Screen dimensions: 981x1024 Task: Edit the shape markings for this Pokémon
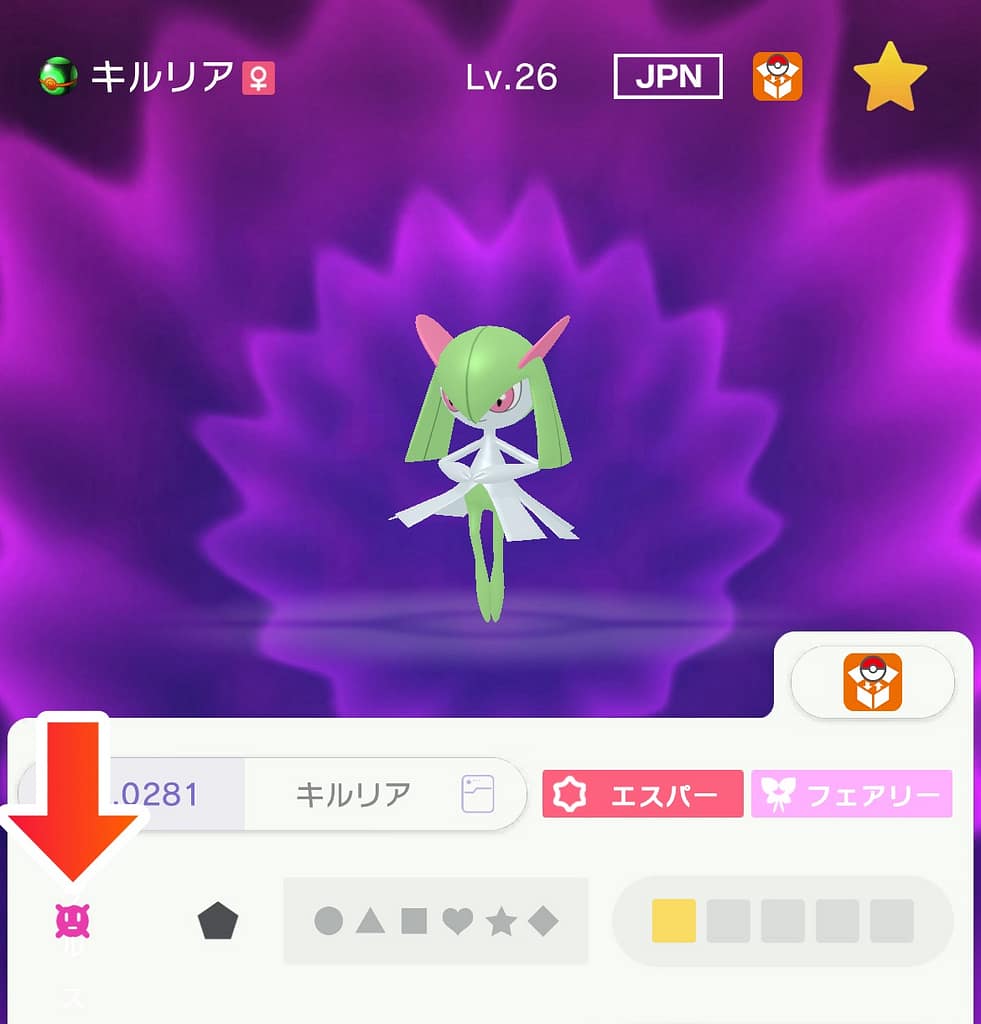(435, 921)
